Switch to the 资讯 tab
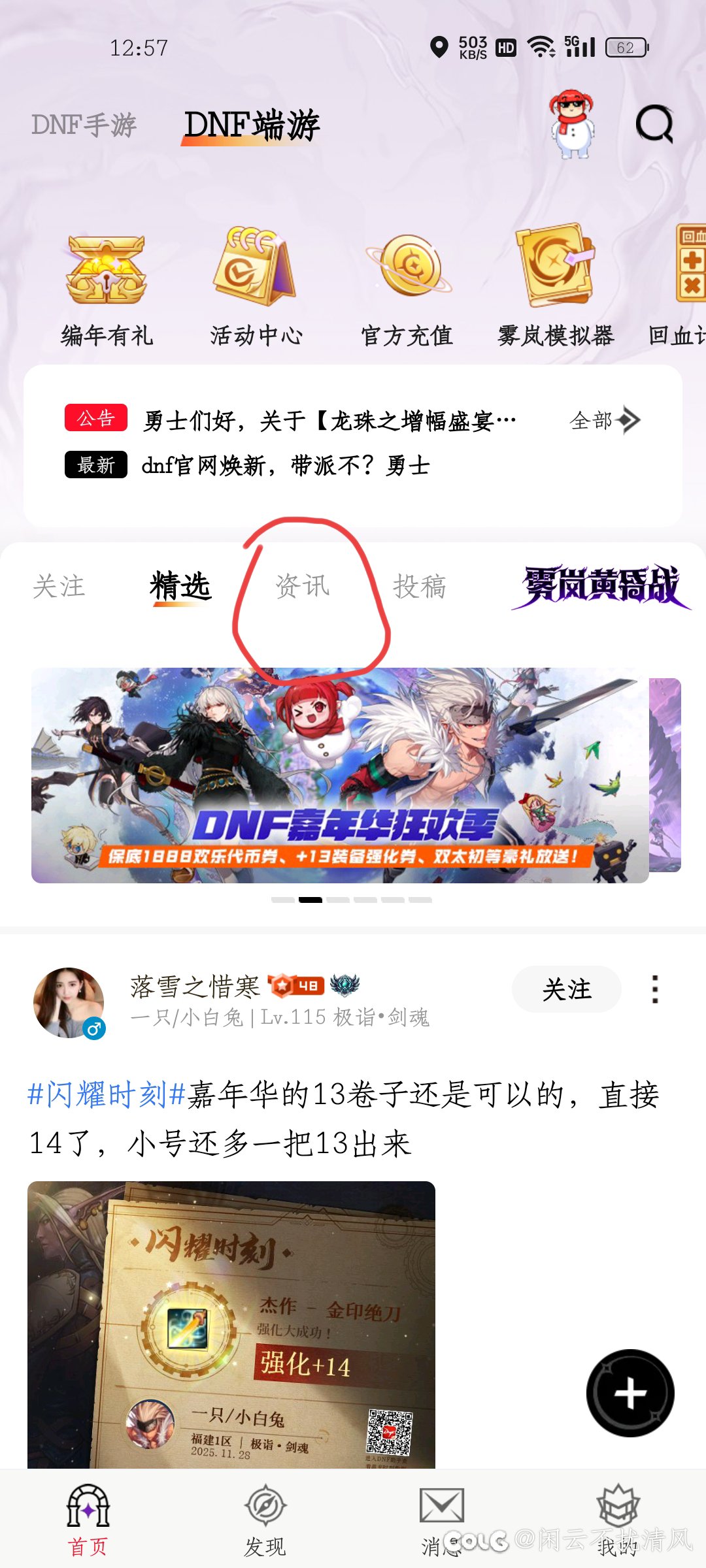The height and width of the screenshot is (1568, 706). tap(303, 586)
